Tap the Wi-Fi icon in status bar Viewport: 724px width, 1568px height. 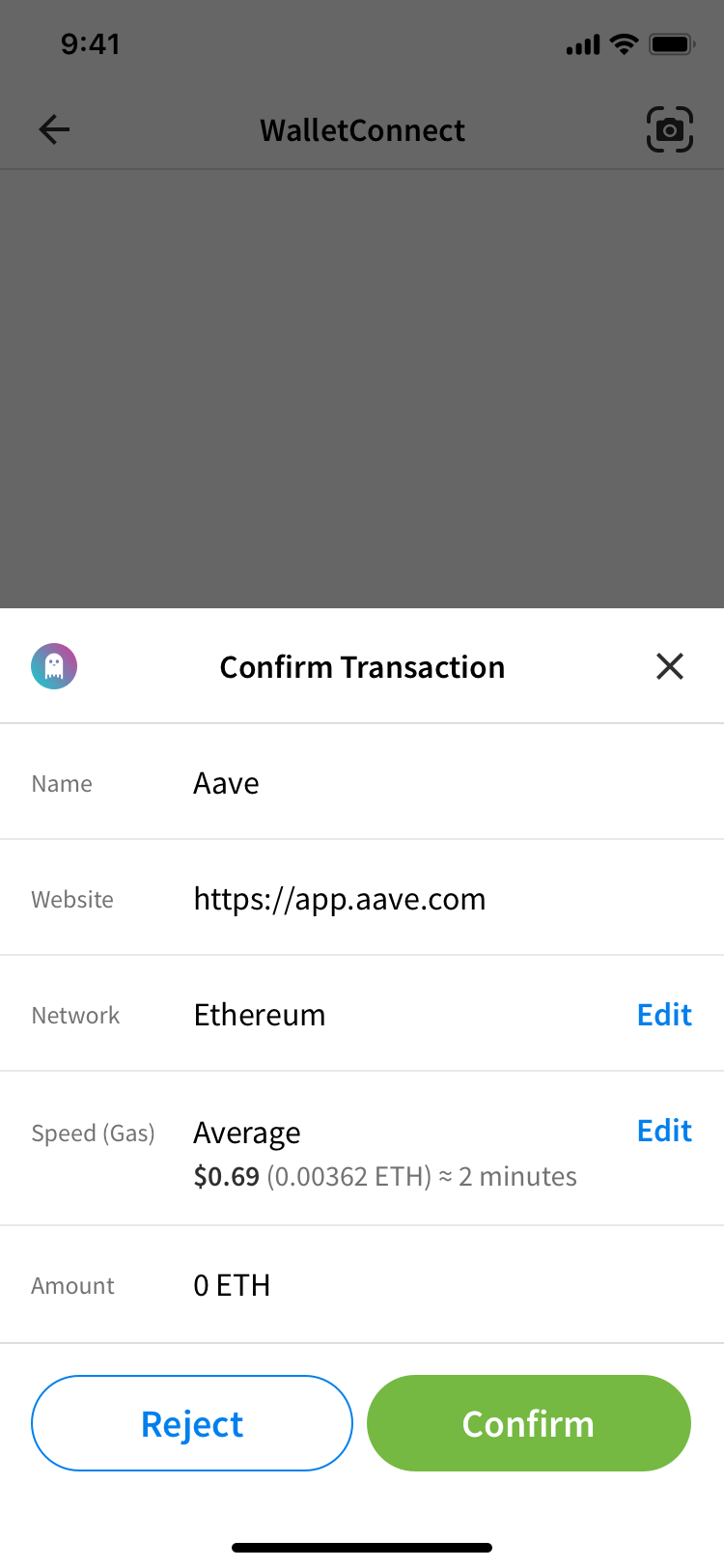coord(624,42)
